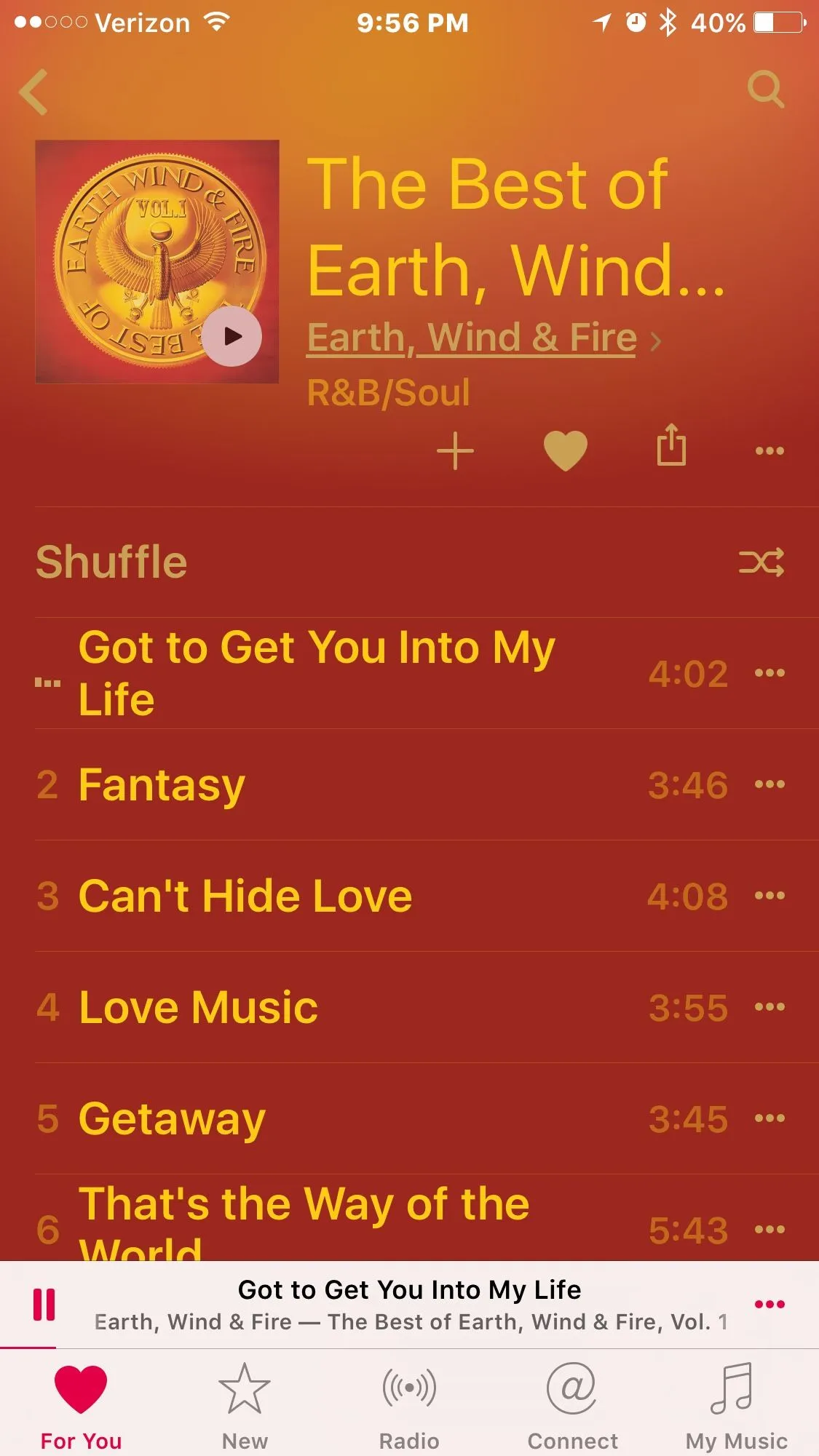This screenshot has width=819, height=1456.
Task: Add the album with the plus icon
Action: 455,450
